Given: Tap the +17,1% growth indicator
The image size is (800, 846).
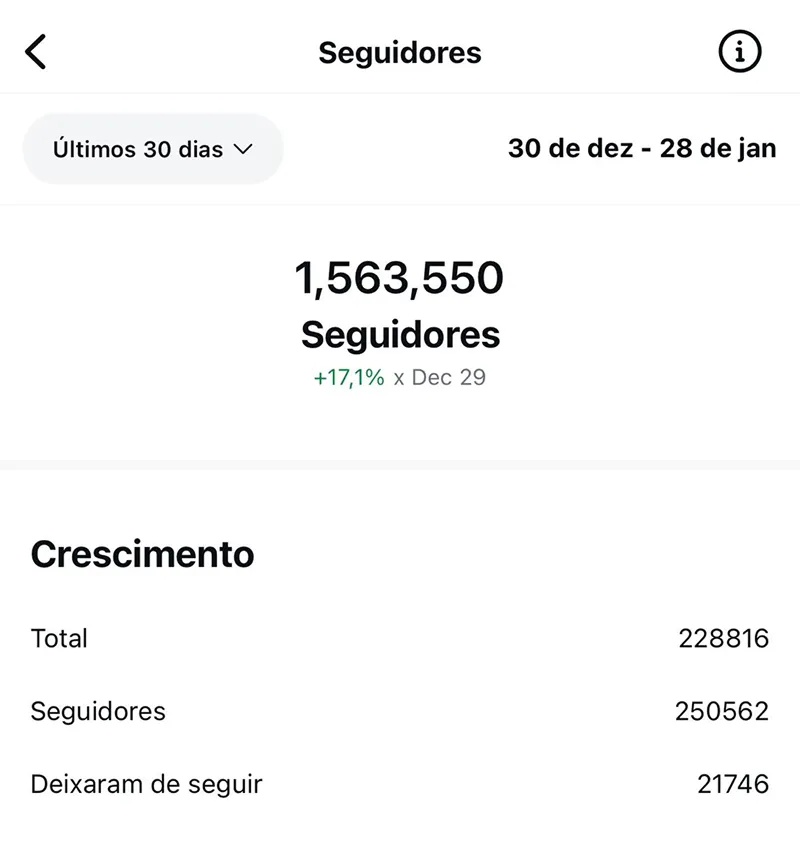Looking at the screenshot, I should pyautogui.click(x=347, y=378).
